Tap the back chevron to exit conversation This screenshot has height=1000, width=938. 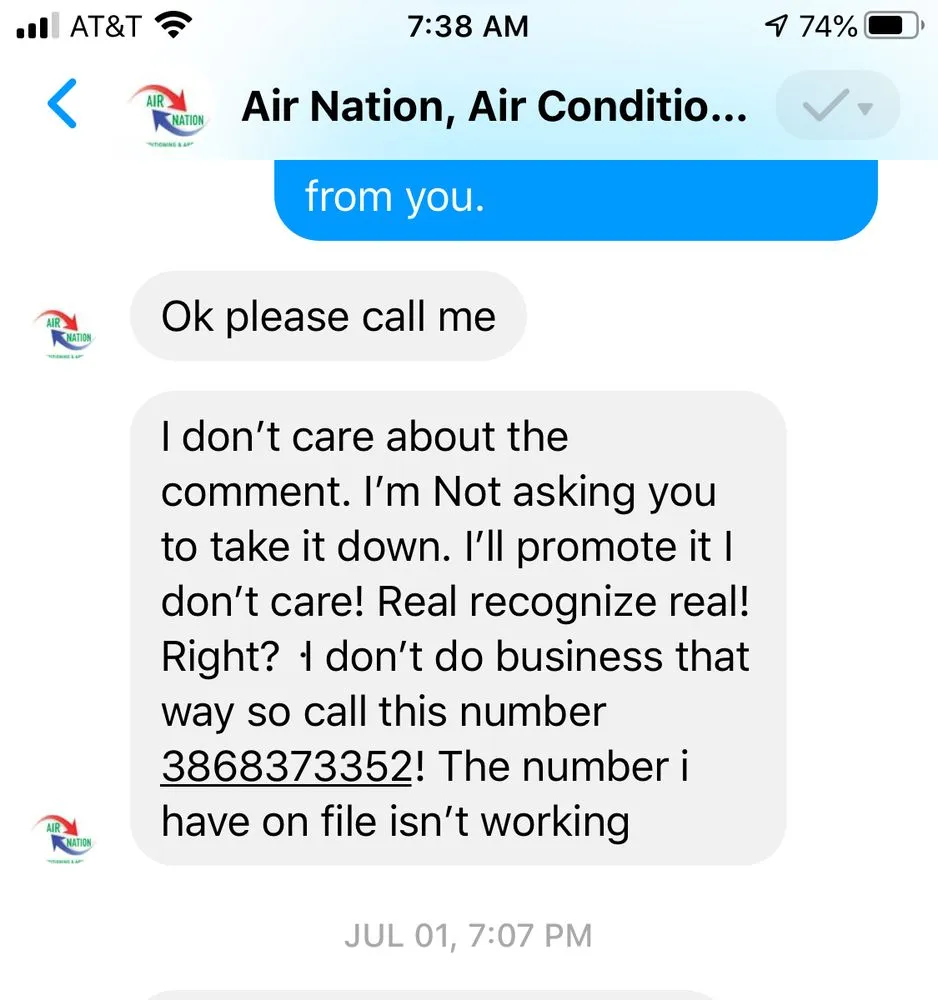coord(62,106)
